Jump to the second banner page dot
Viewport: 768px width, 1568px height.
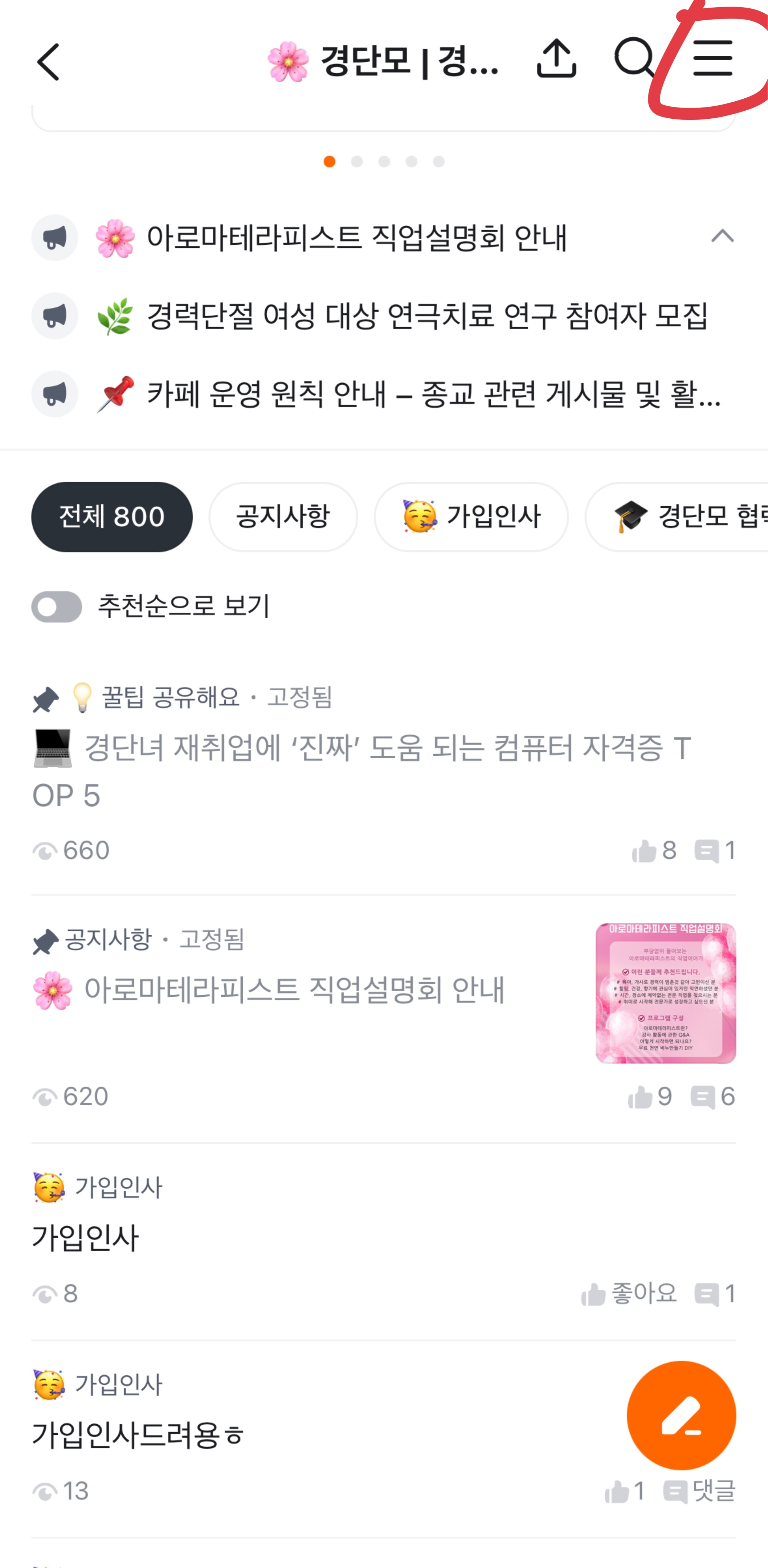tap(357, 161)
